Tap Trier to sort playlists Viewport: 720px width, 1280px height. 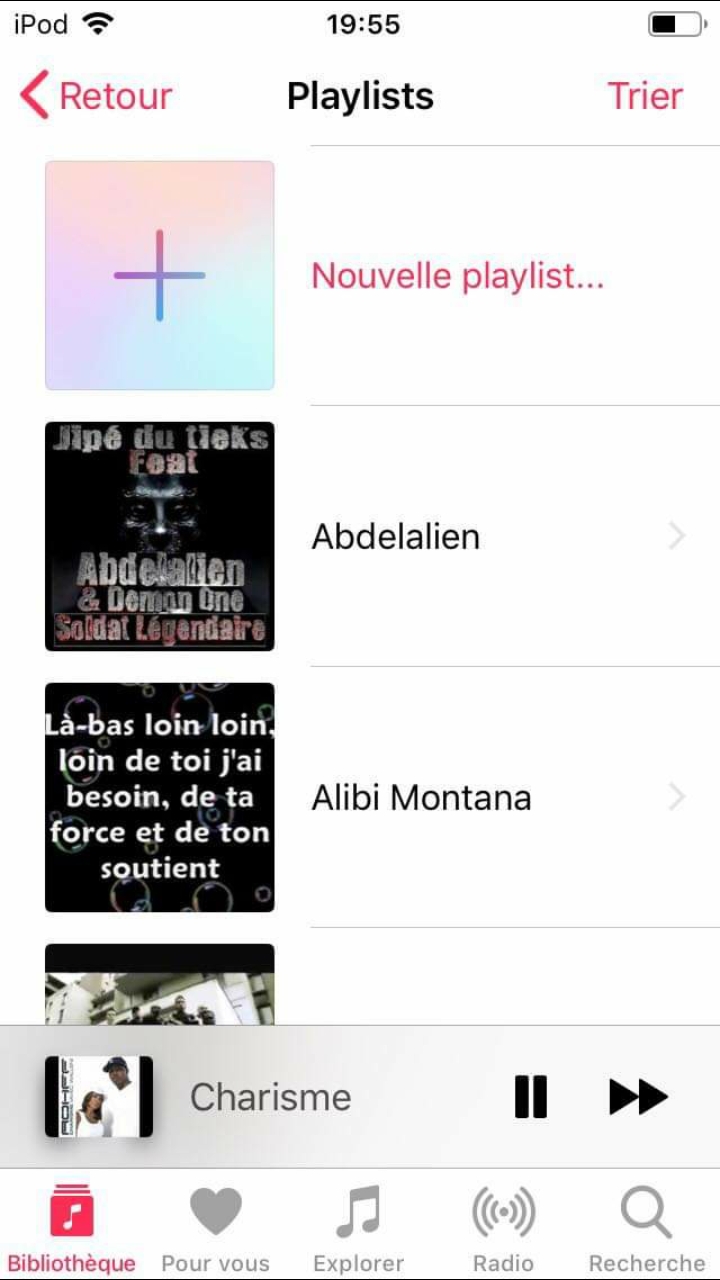click(645, 96)
